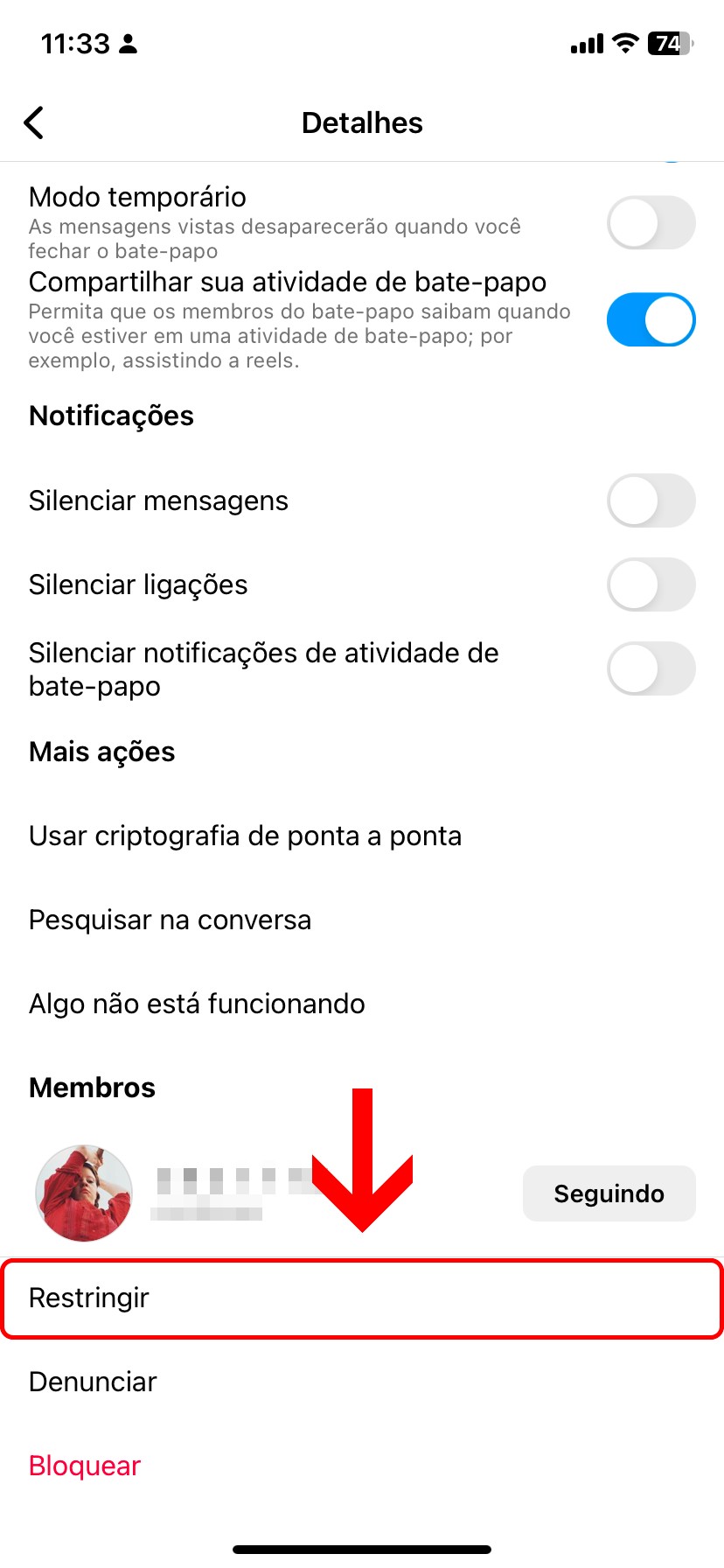Switch on Silenciar notificações de atividade de bate-papo

point(651,668)
